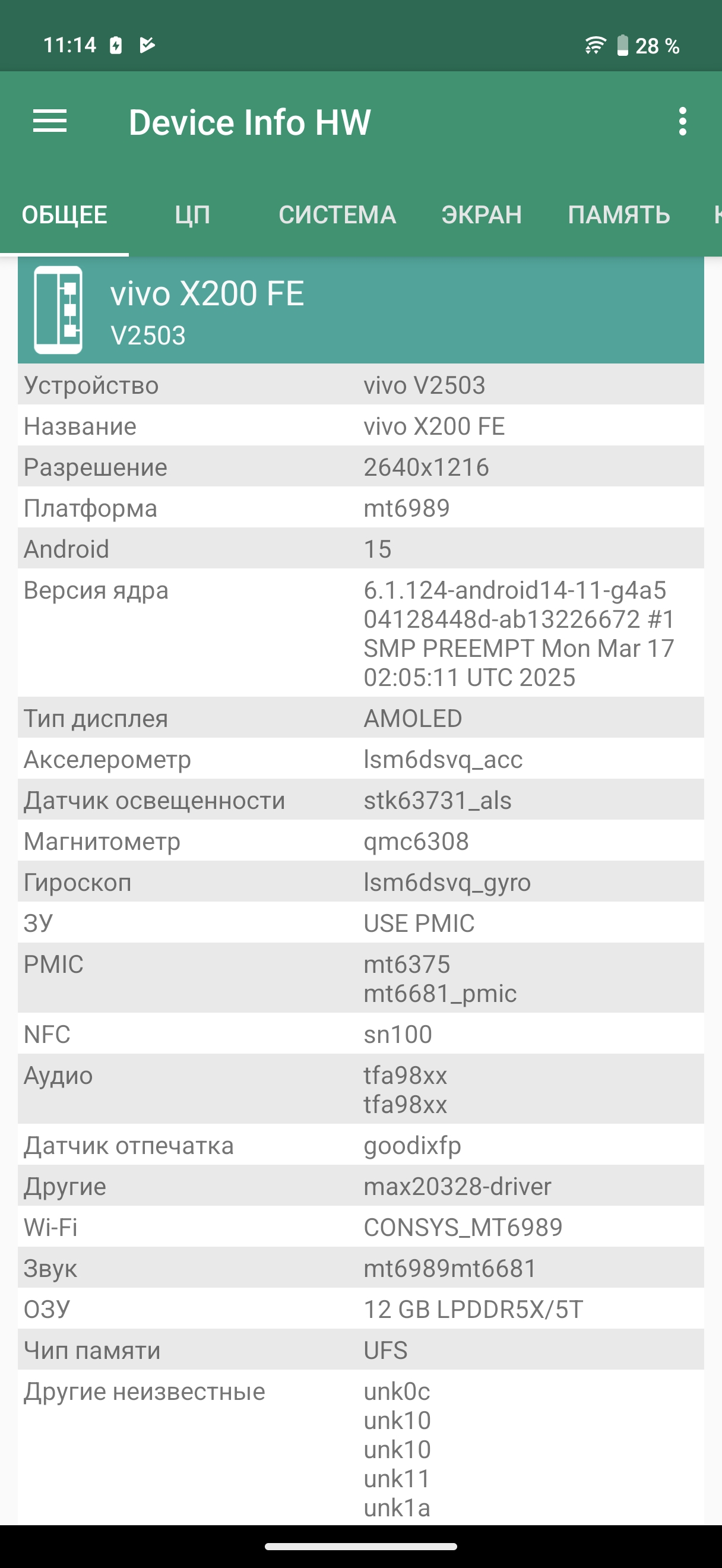722x1568 pixels.
Task: Switch to the ЦП tab
Action: [192, 215]
